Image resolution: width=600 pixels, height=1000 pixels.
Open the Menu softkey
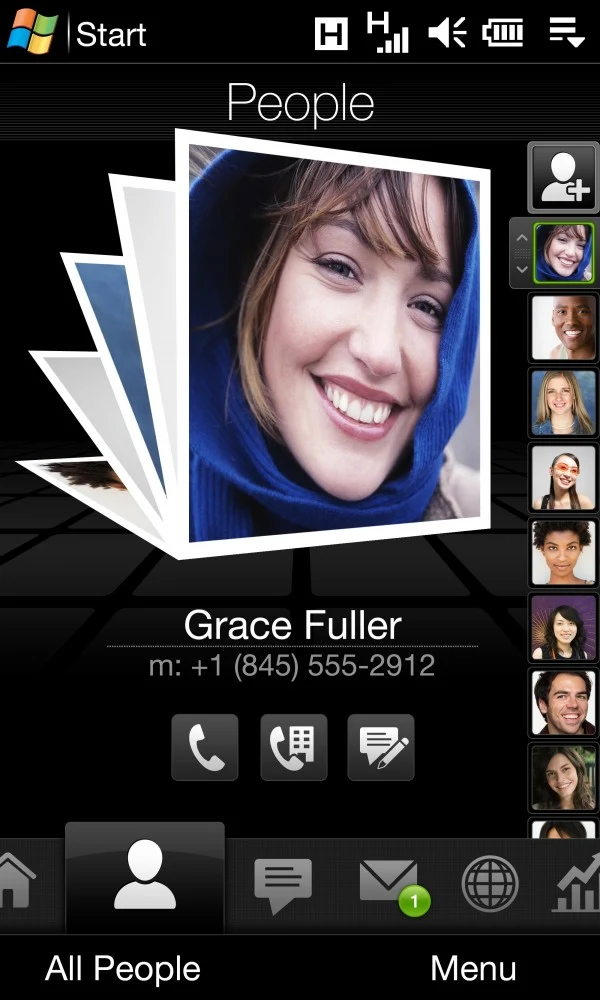tap(473, 968)
